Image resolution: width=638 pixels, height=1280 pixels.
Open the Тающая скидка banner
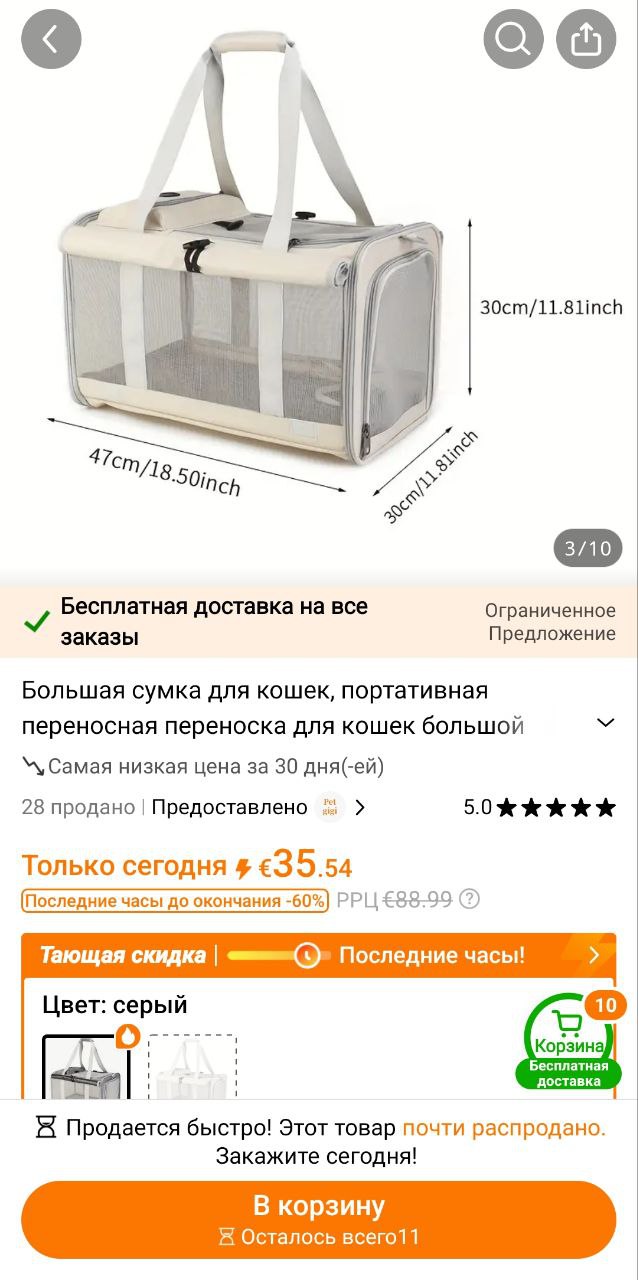point(318,955)
